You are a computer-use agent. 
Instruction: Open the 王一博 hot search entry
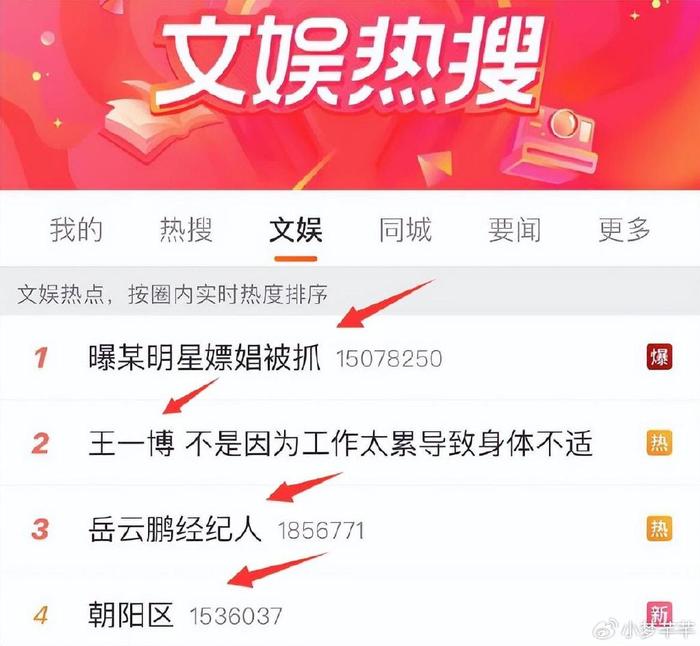click(x=340, y=442)
